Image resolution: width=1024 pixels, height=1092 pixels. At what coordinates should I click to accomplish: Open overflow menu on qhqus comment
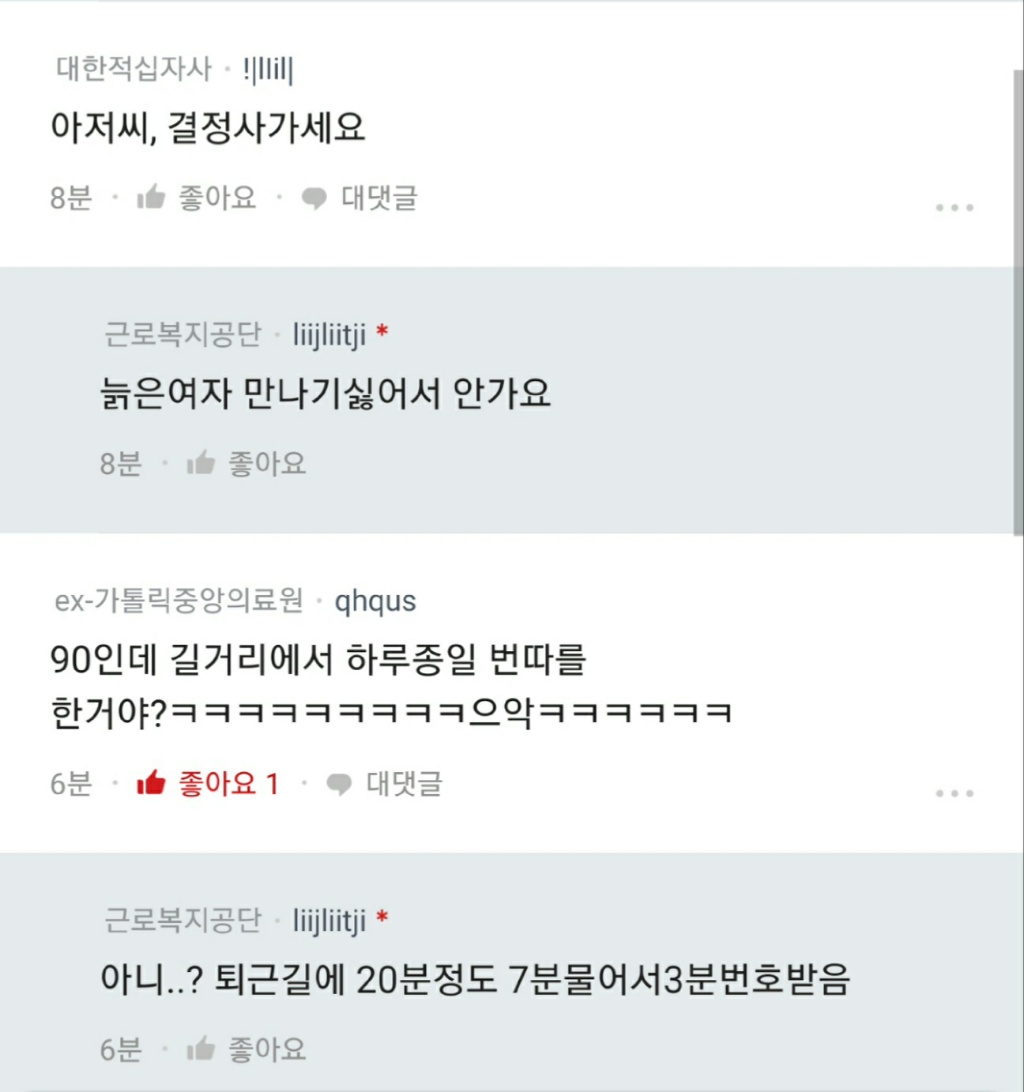(x=954, y=793)
